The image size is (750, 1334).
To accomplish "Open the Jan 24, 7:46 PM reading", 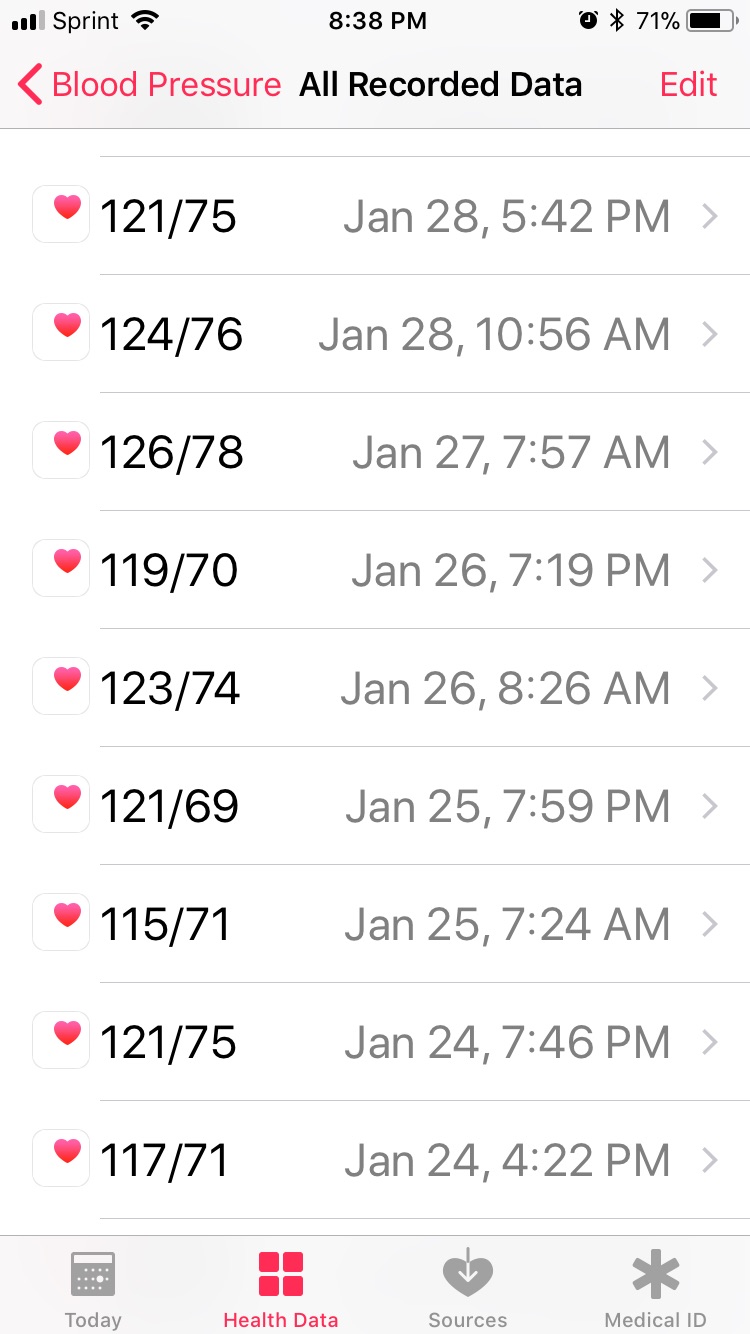I will pyautogui.click(x=375, y=1042).
